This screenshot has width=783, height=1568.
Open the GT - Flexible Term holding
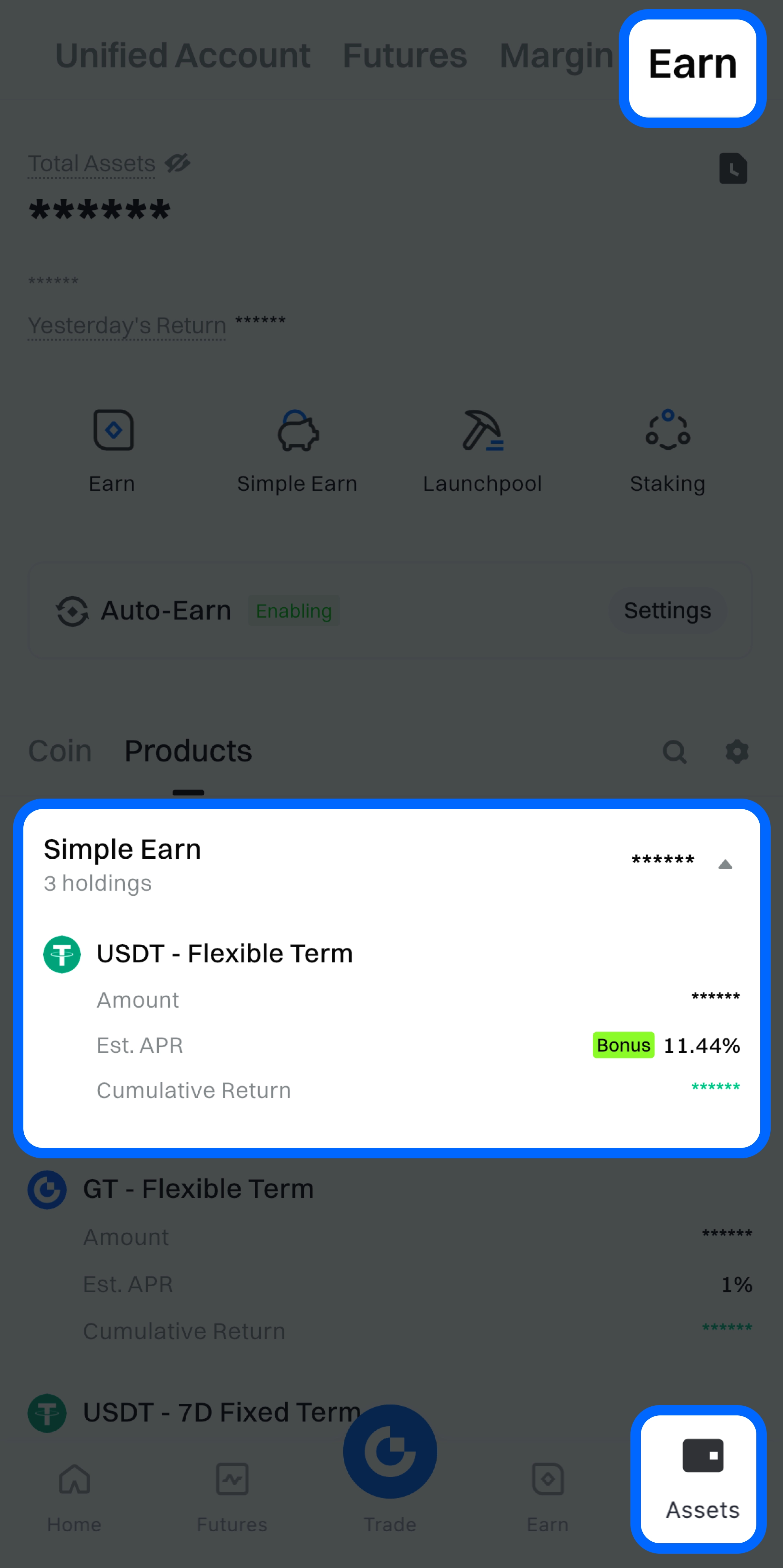198,1188
